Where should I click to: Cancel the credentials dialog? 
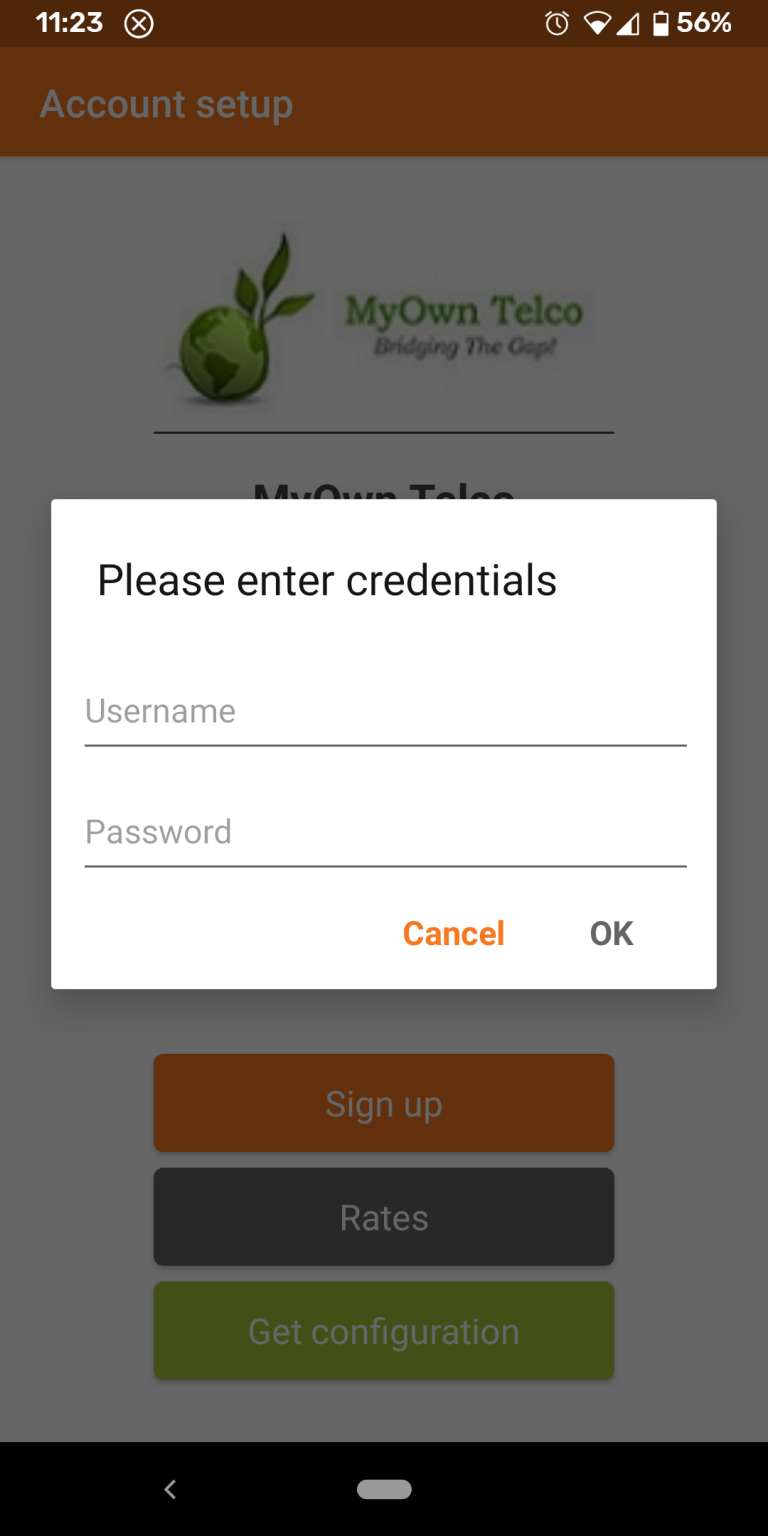452,933
